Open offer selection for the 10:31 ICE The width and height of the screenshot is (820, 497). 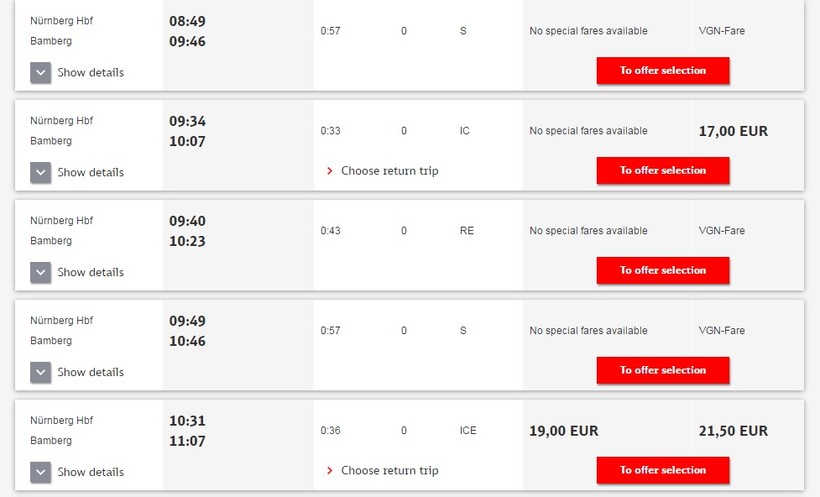[x=662, y=471]
